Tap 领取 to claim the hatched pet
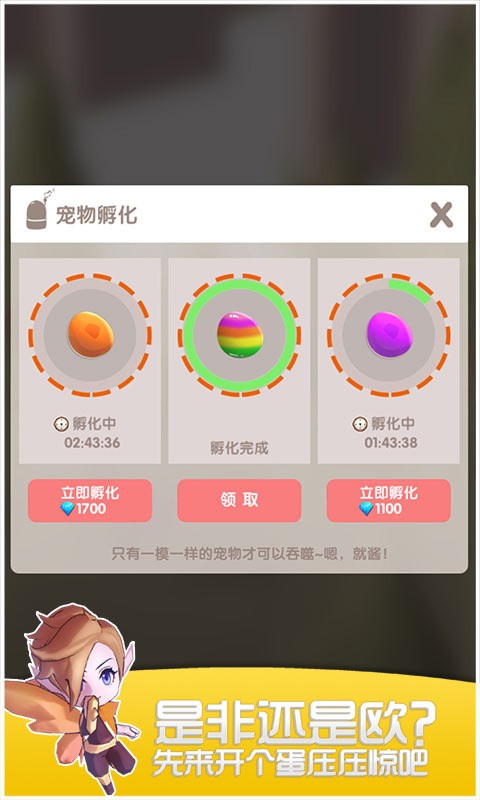 (239, 501)
